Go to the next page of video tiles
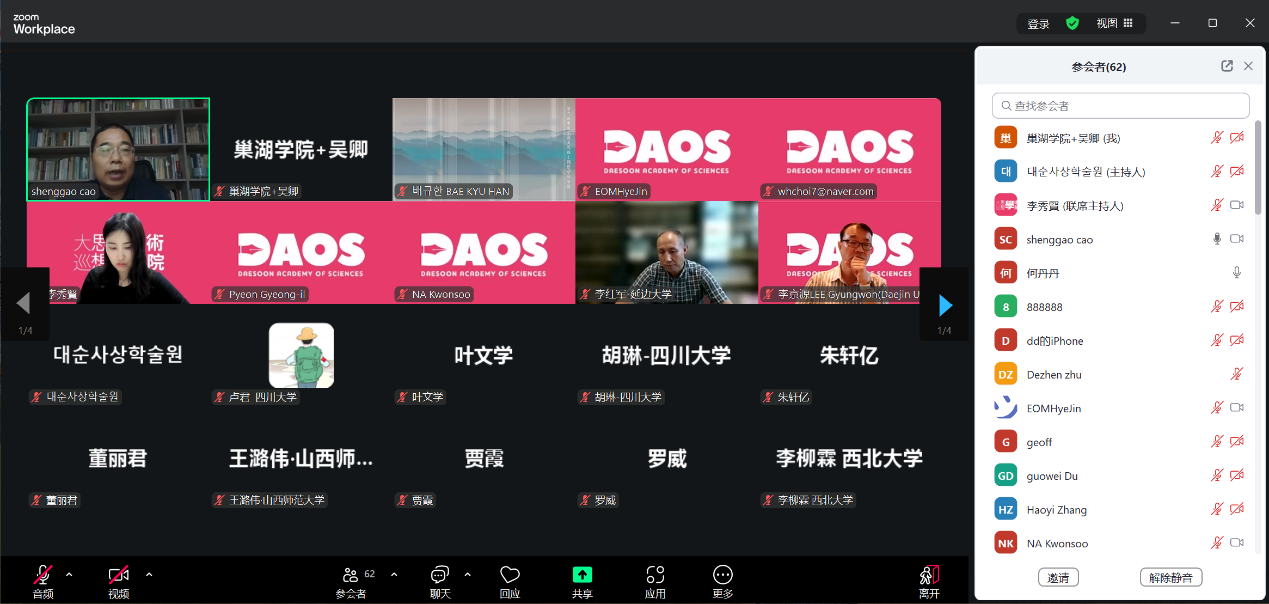This screenshot has height=604, width=1269. (945, 305)
